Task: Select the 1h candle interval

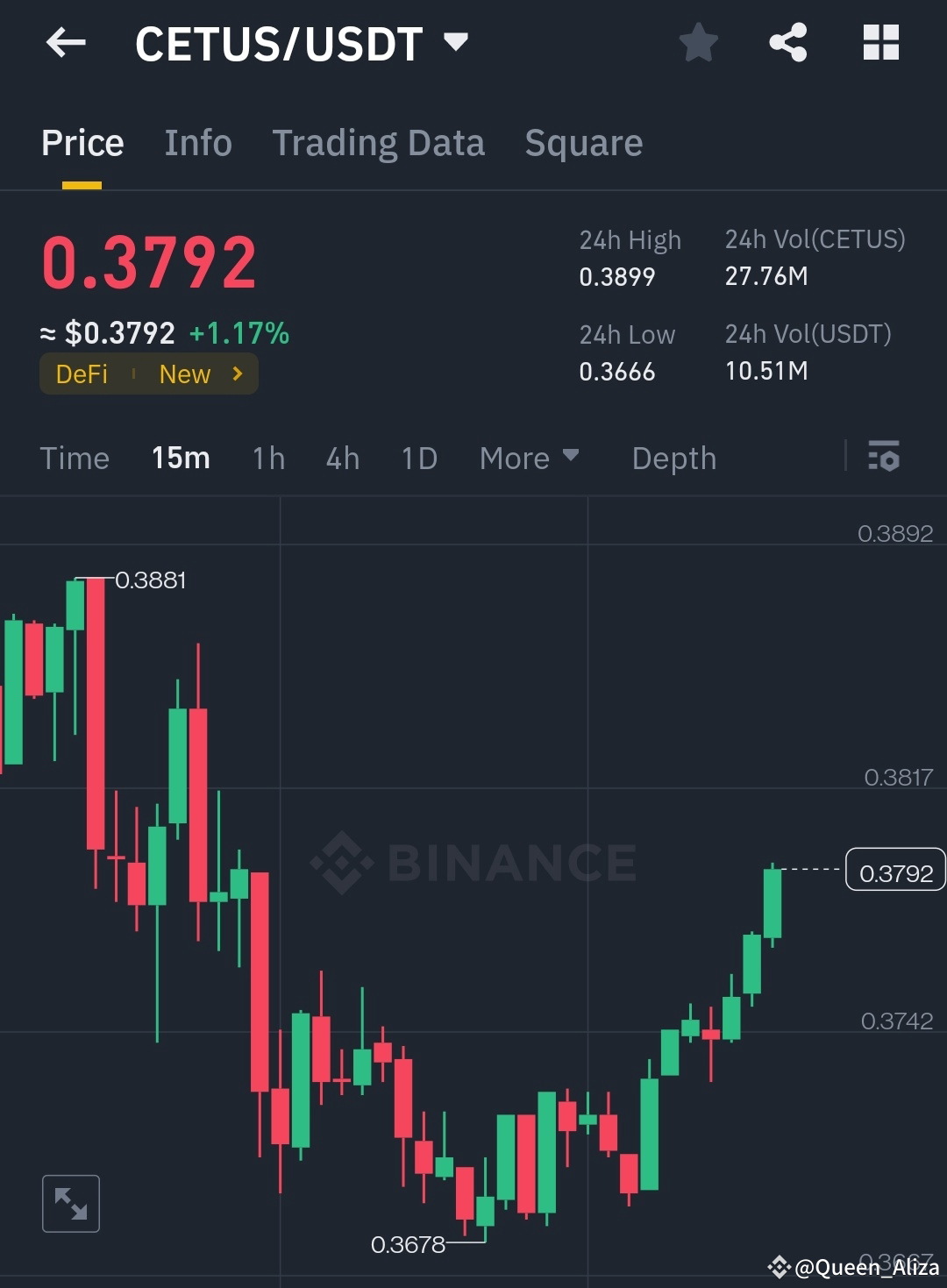Action: point(268,457)
